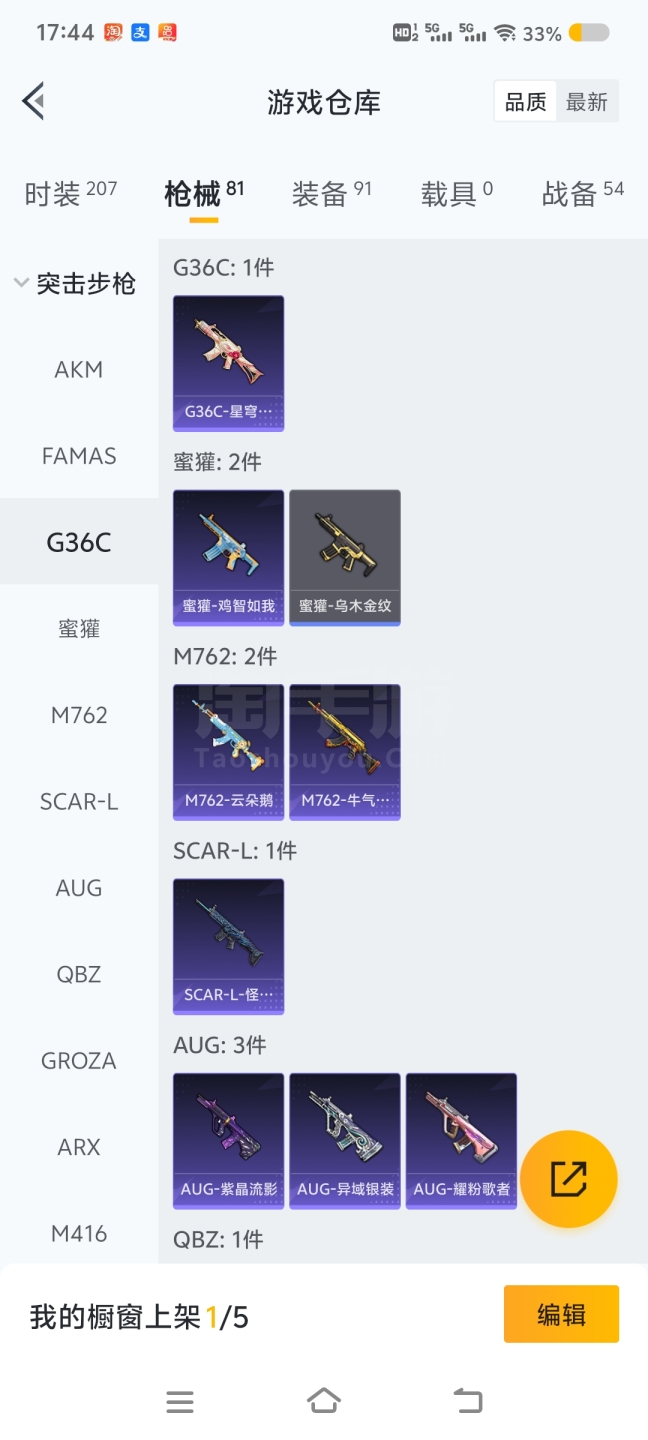Go back using the top-left arrow
Viewport: 648px width, 1440px height.
tap(34, 101)
